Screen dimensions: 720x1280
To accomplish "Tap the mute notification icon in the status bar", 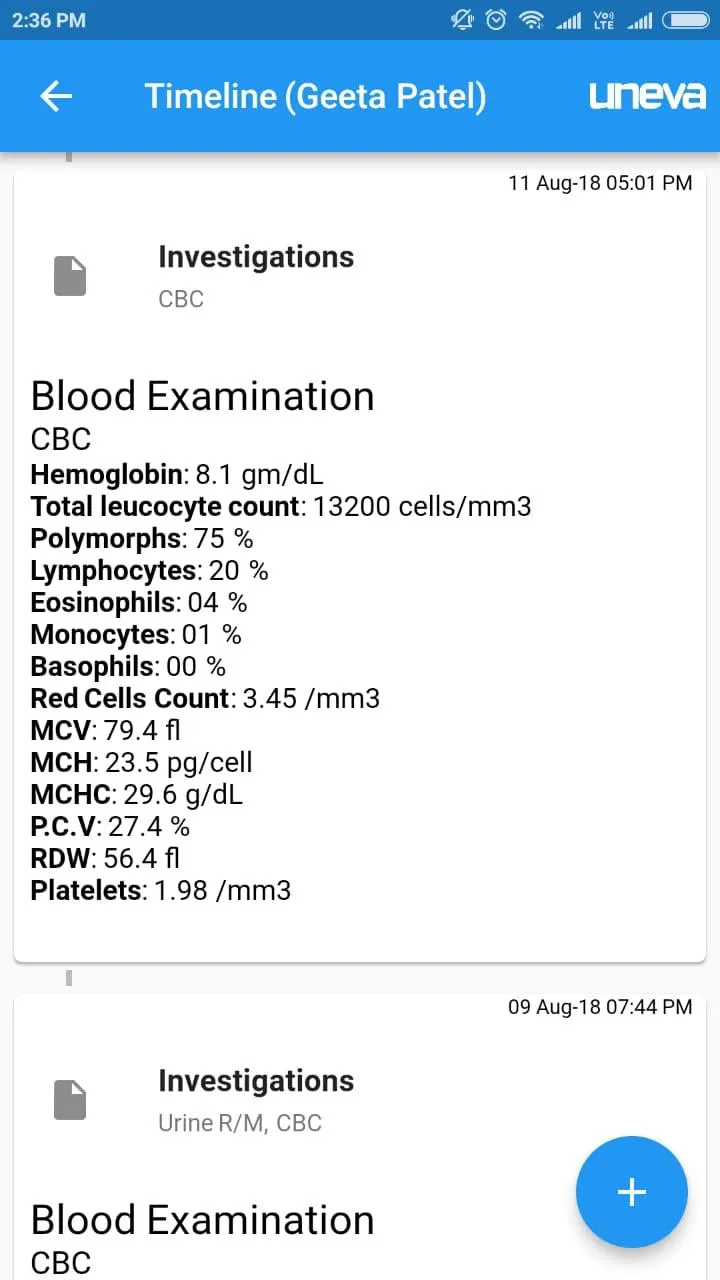I will [x=461, y=19].
